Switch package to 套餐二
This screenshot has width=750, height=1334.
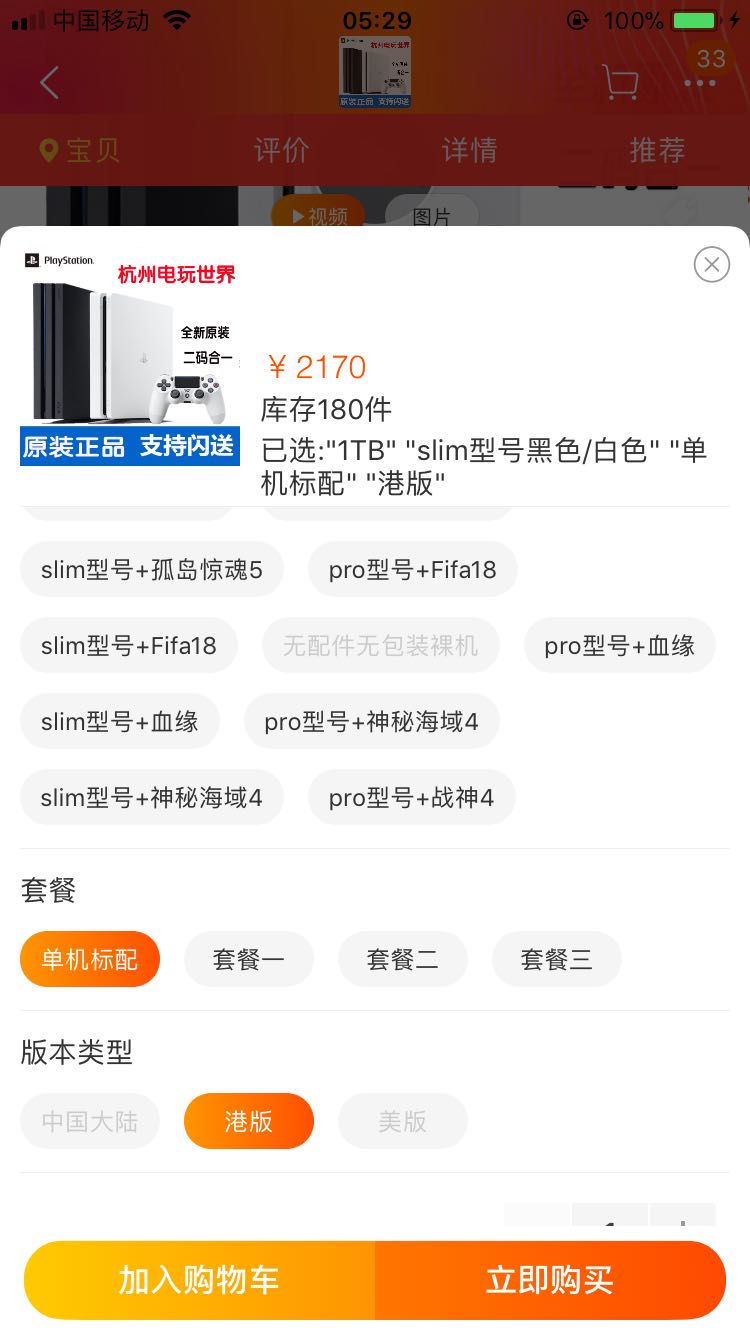pyautogui.click(x=402, y=960)
